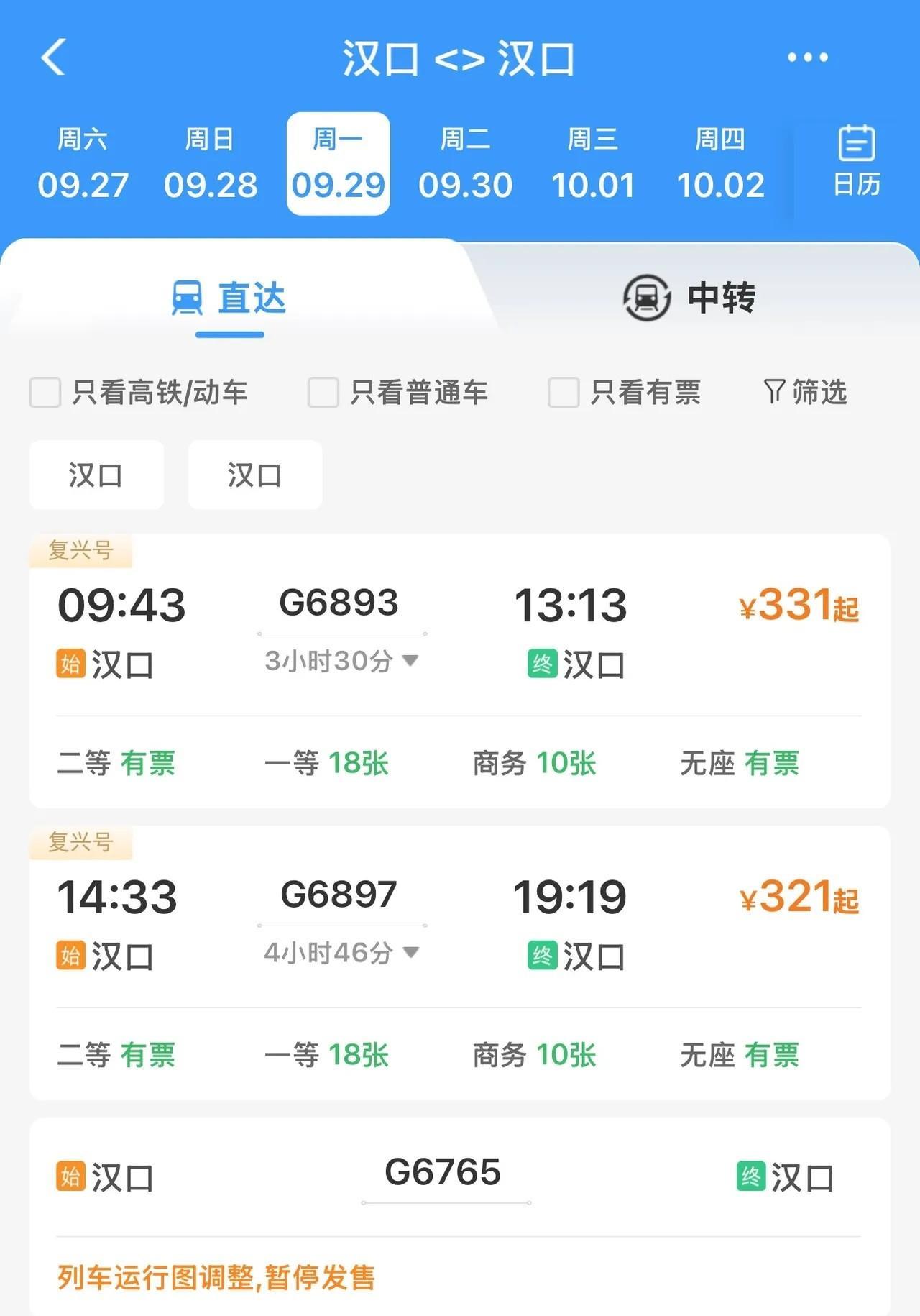
Task: Select Thursday 10.02 date
Action: click(720, 164)
